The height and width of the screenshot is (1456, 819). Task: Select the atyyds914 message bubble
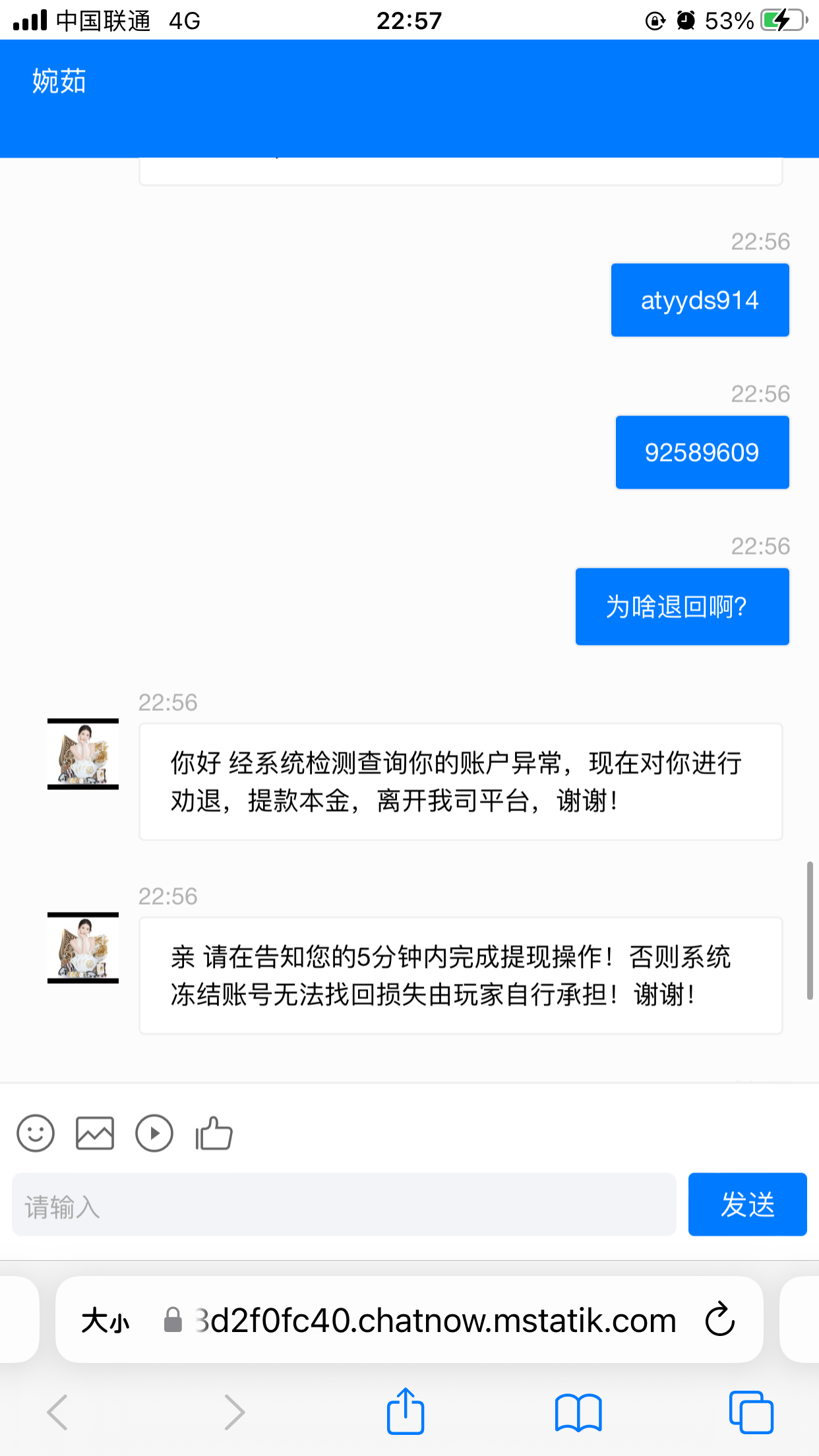699,300
